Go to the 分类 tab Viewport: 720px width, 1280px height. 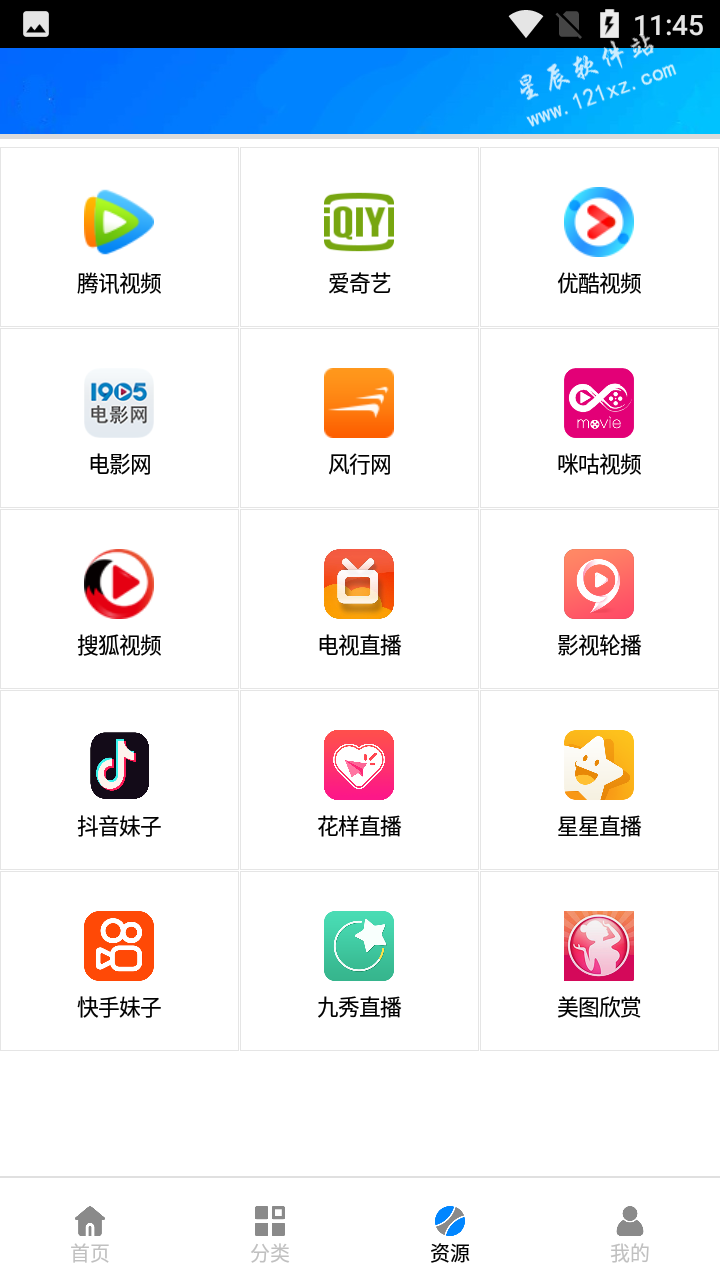270,1232
